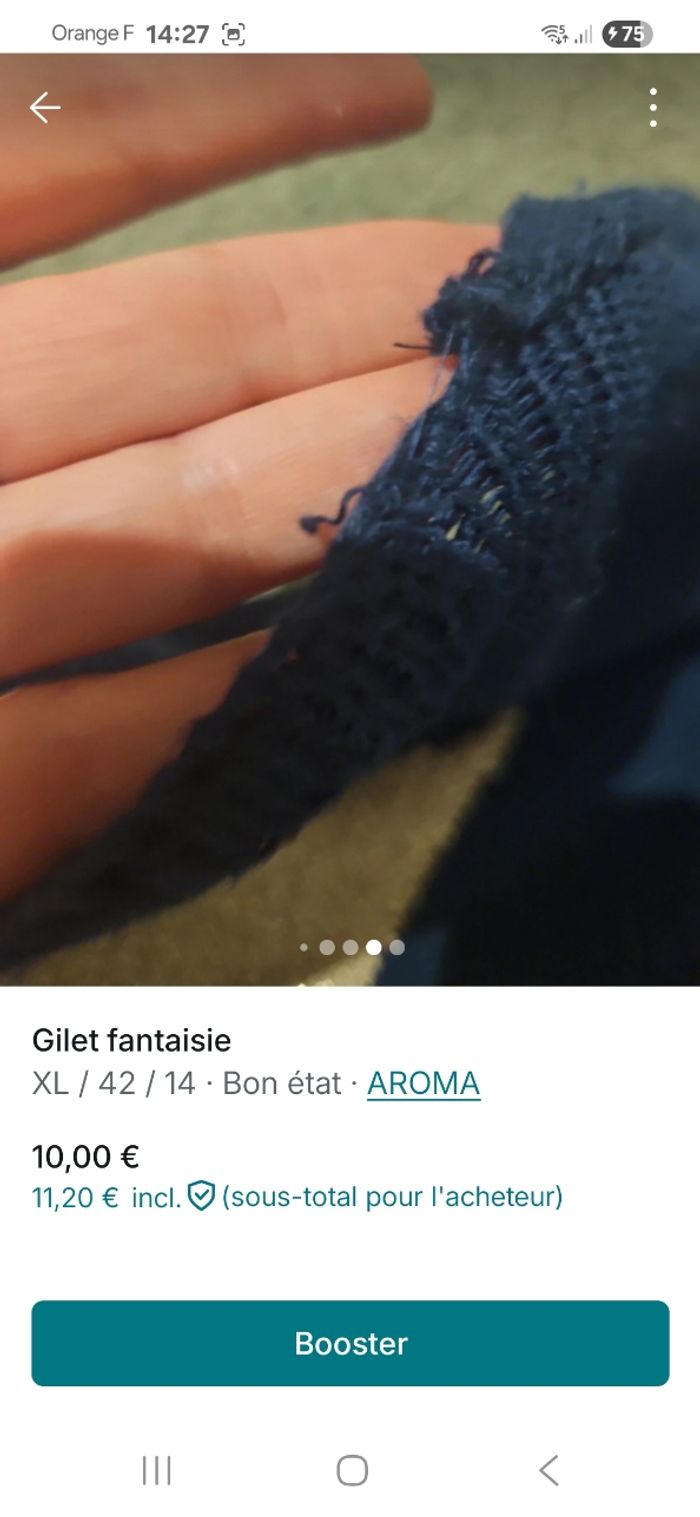700x1517 pixels.
Task: Open the three-dot overflow menu
Action: pyautogui.click(x=652, y=107)
